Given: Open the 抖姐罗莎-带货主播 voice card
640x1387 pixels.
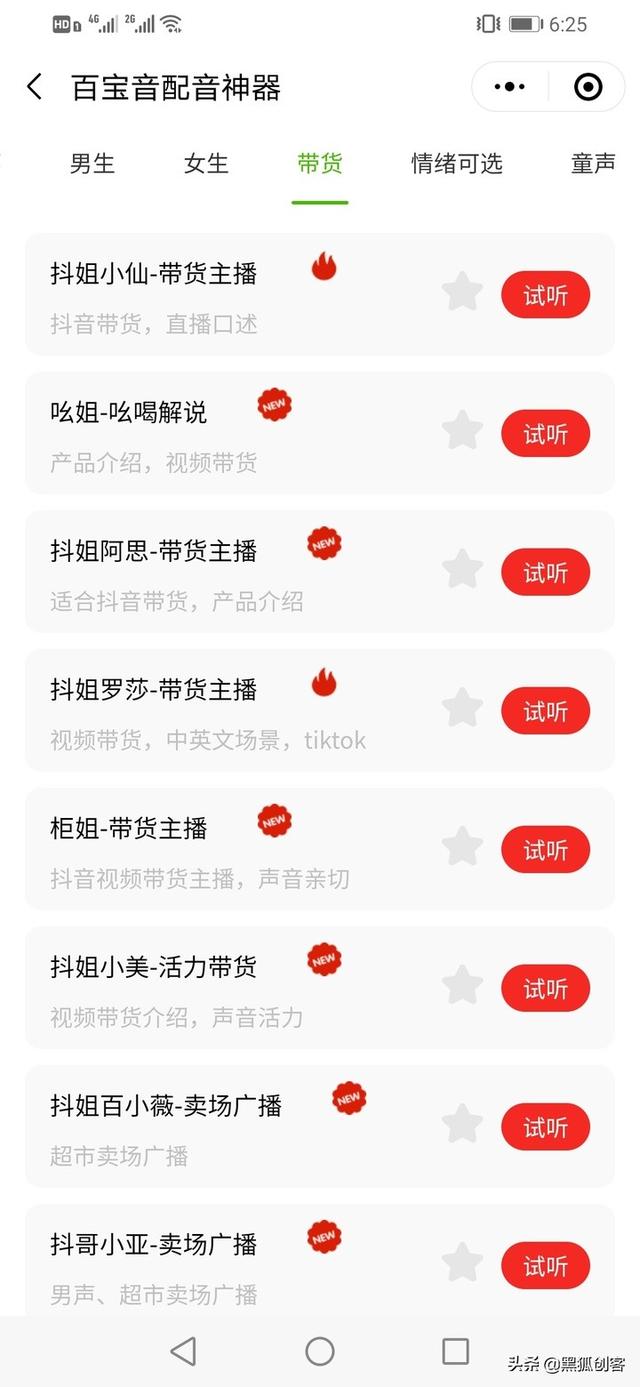Looking at the screenshot, I should [x=200, y=711].
